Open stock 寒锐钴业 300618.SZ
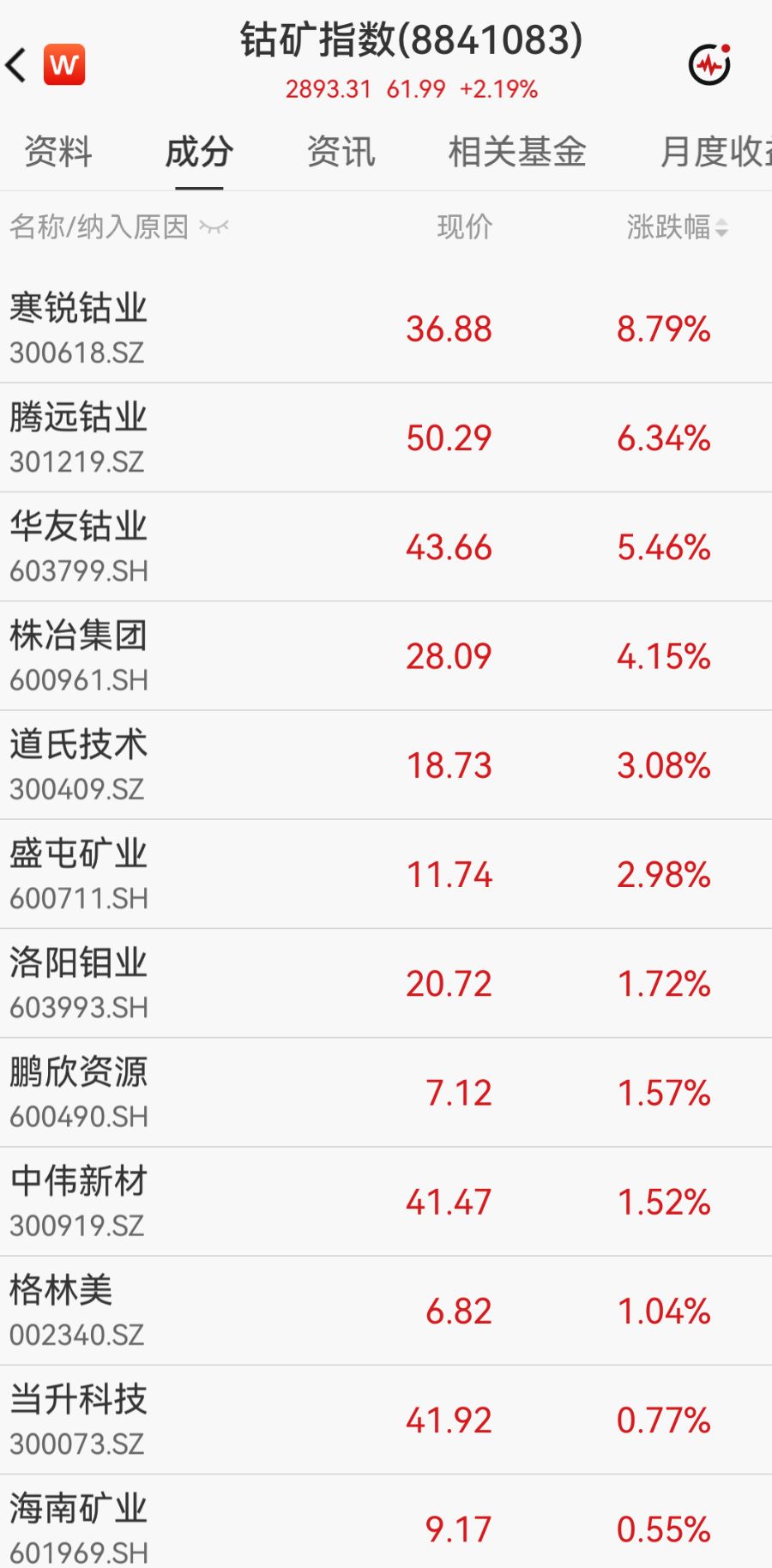The height and width of the screenshot is (1568, 772). [386, 329]
